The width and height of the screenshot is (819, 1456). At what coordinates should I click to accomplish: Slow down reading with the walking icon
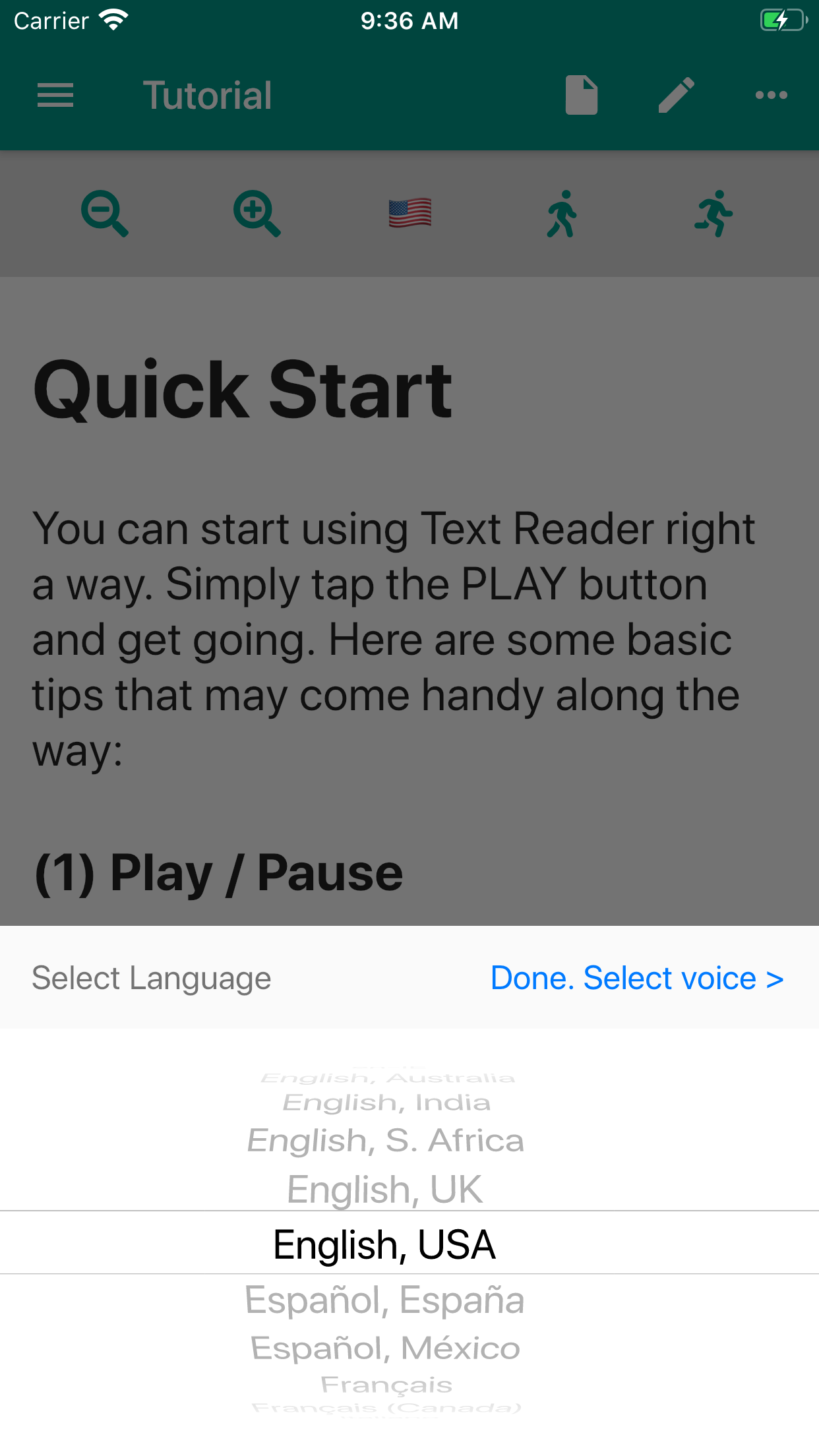point(562,212)
